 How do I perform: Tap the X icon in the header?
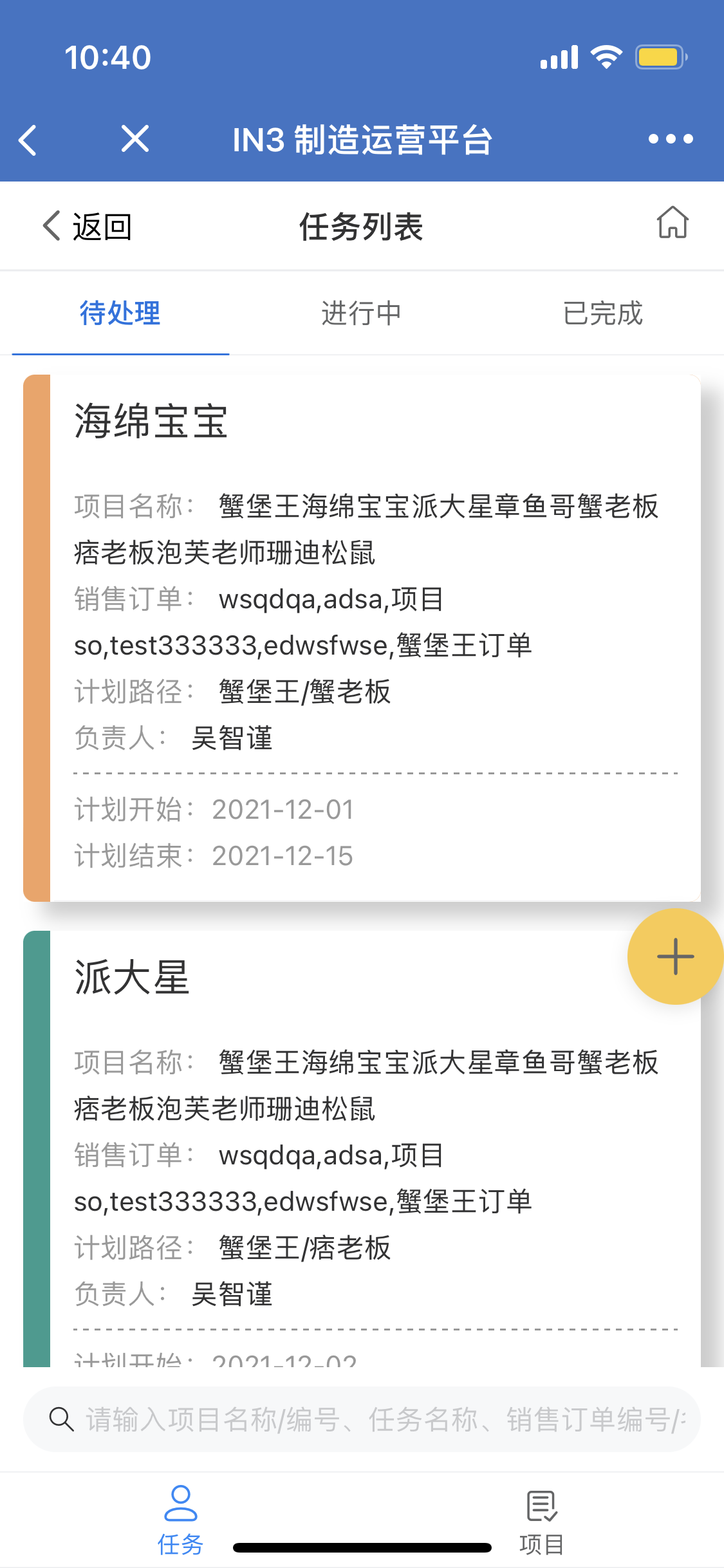(135, 138)
